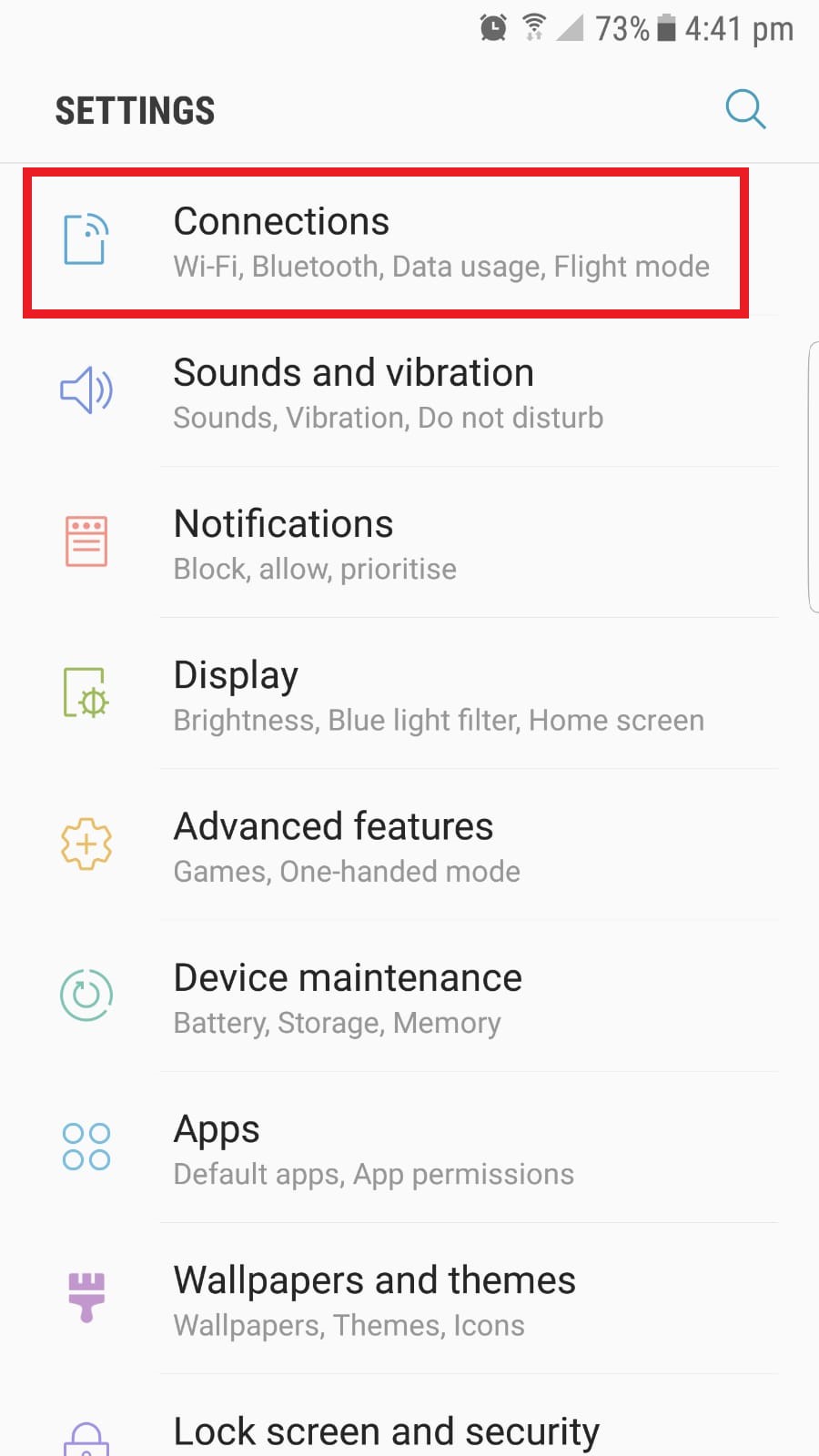Select the Apps grid icon
Viewport: 819px width, 1456px height.
pos(86,1147)
